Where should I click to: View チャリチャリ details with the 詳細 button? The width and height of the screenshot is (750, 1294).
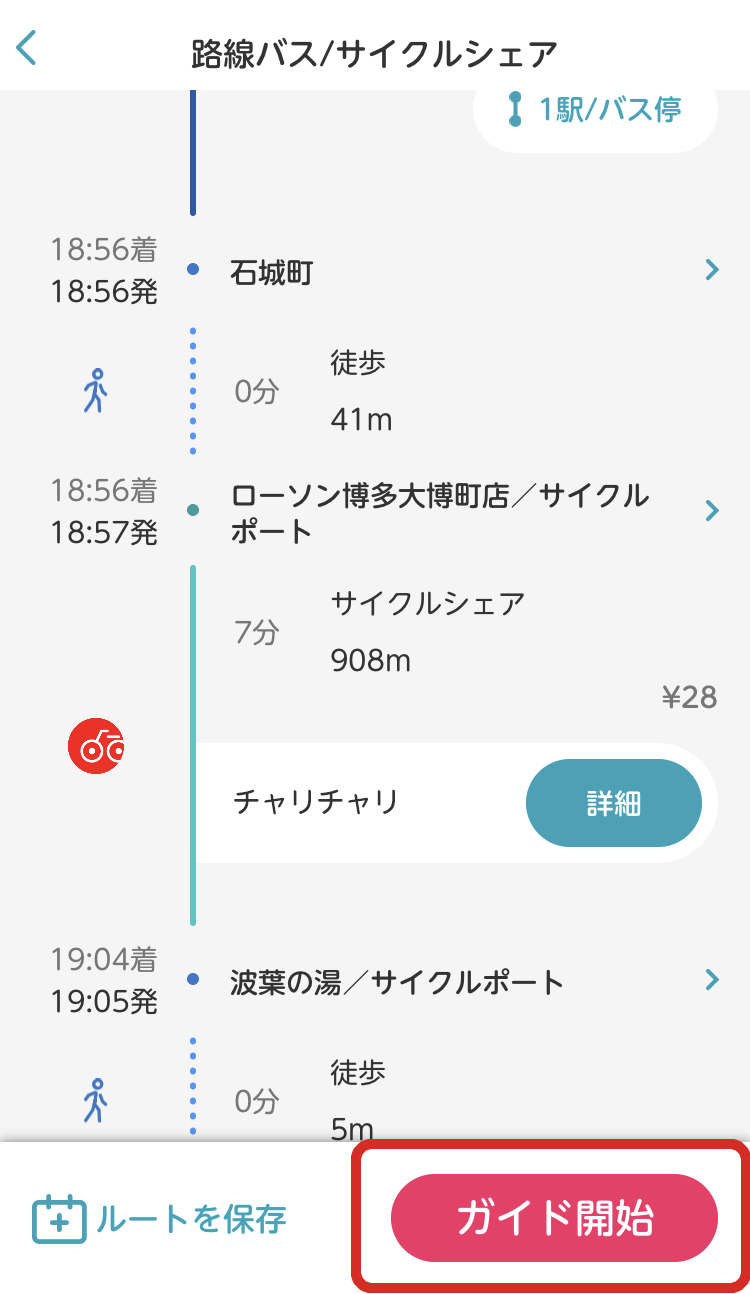click(613, 803)
